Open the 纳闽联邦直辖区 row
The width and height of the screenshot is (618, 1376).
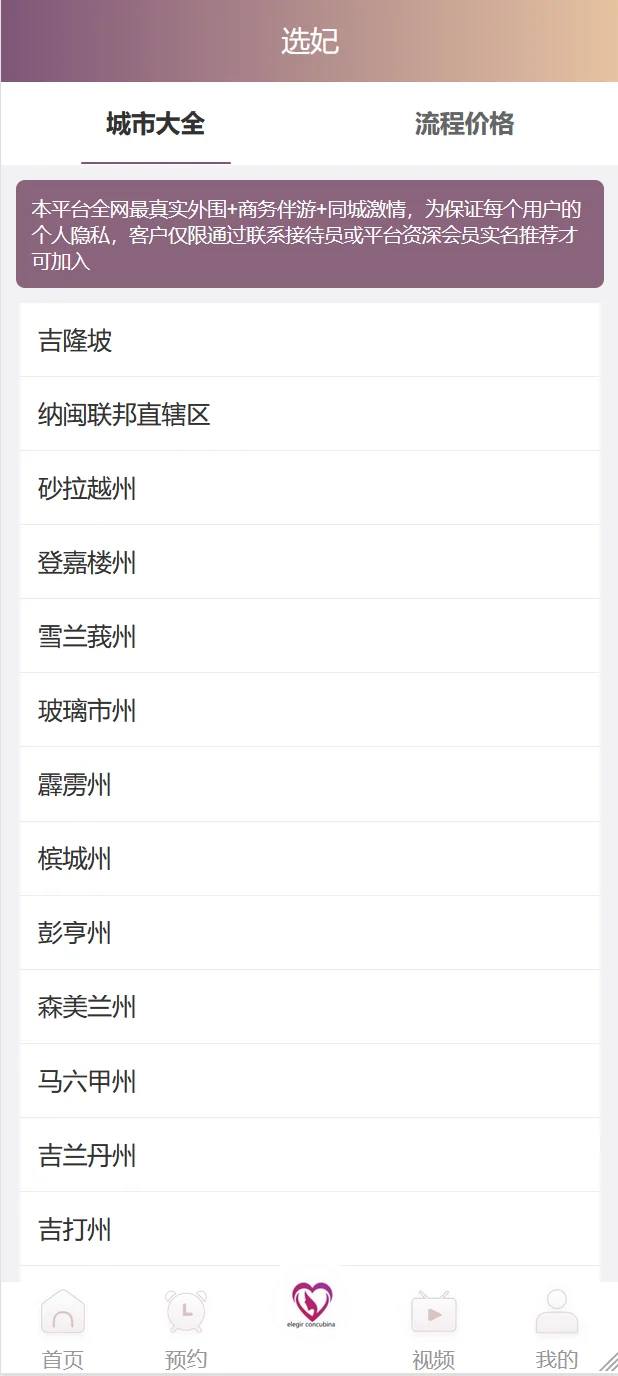coord(309,415)
